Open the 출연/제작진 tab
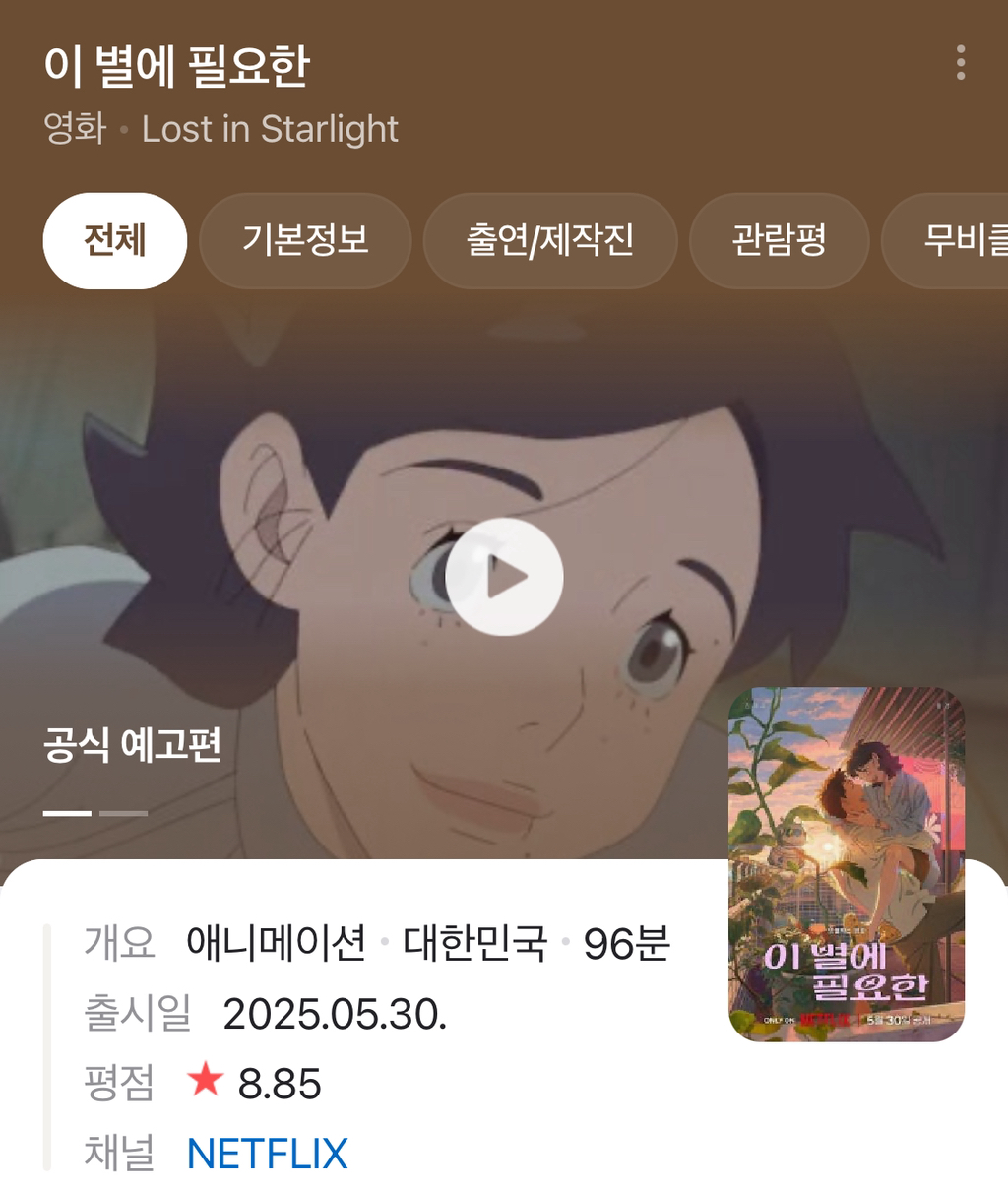The image size is (1008, 1189). (550, 240)
